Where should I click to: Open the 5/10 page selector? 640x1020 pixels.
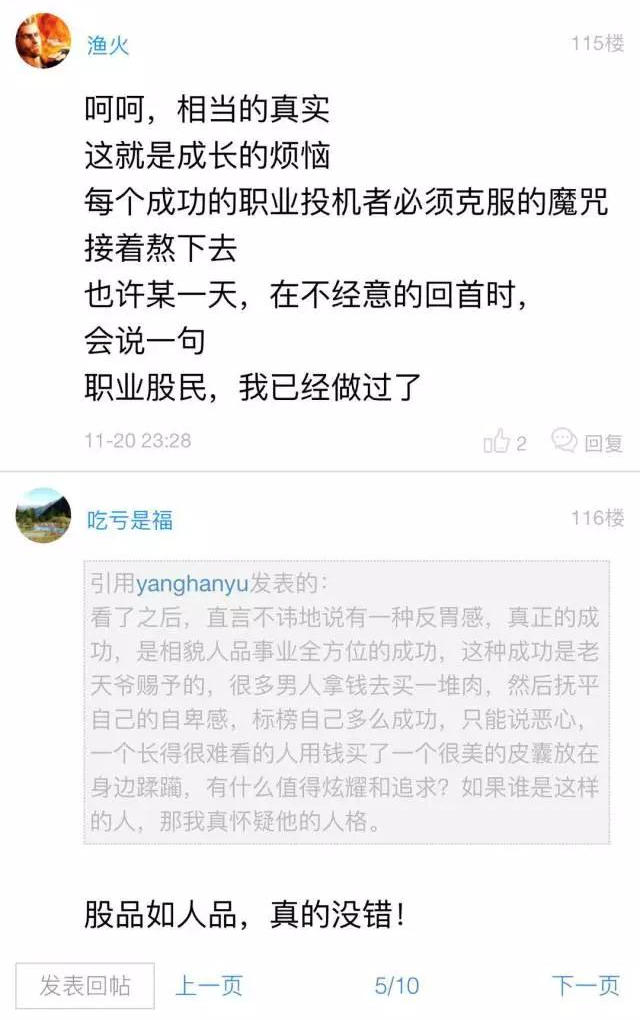[397, 985]
